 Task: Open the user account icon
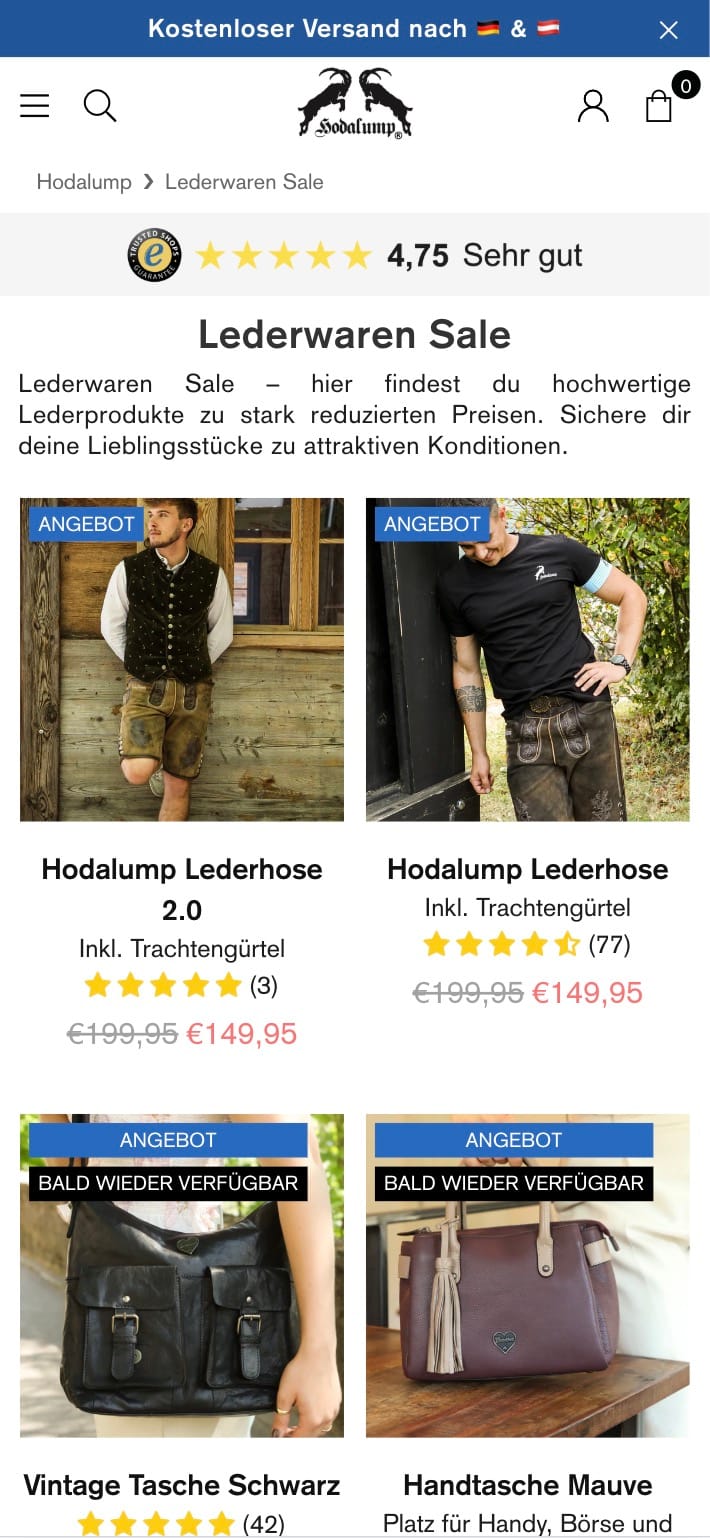coord(593,105)
